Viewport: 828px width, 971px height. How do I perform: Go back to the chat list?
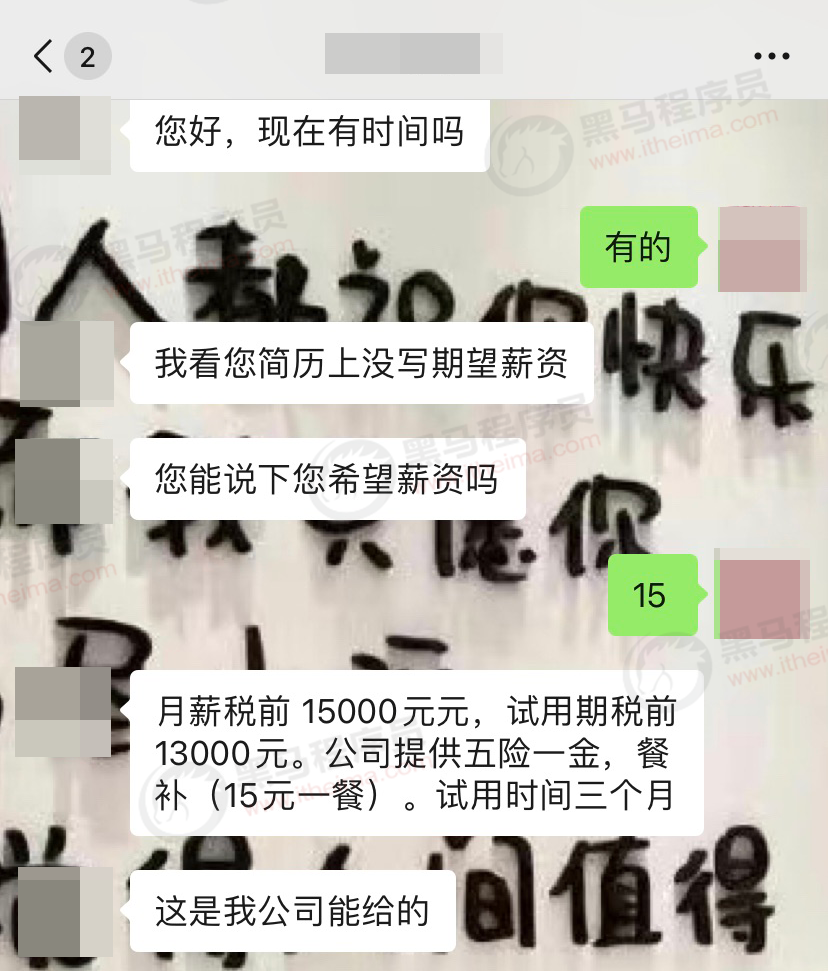point(44,56)
